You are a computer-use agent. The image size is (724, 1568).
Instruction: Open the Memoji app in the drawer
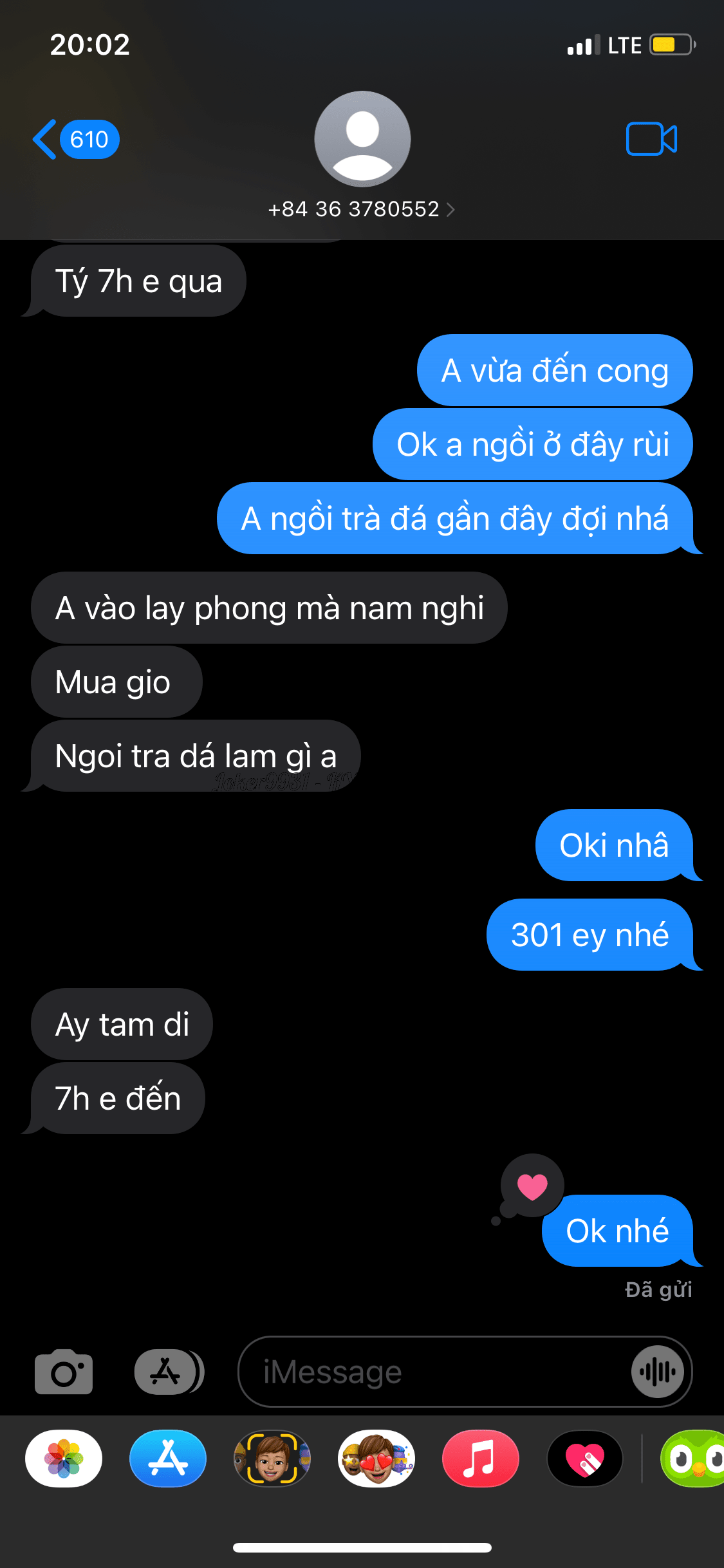(272, 1459)
